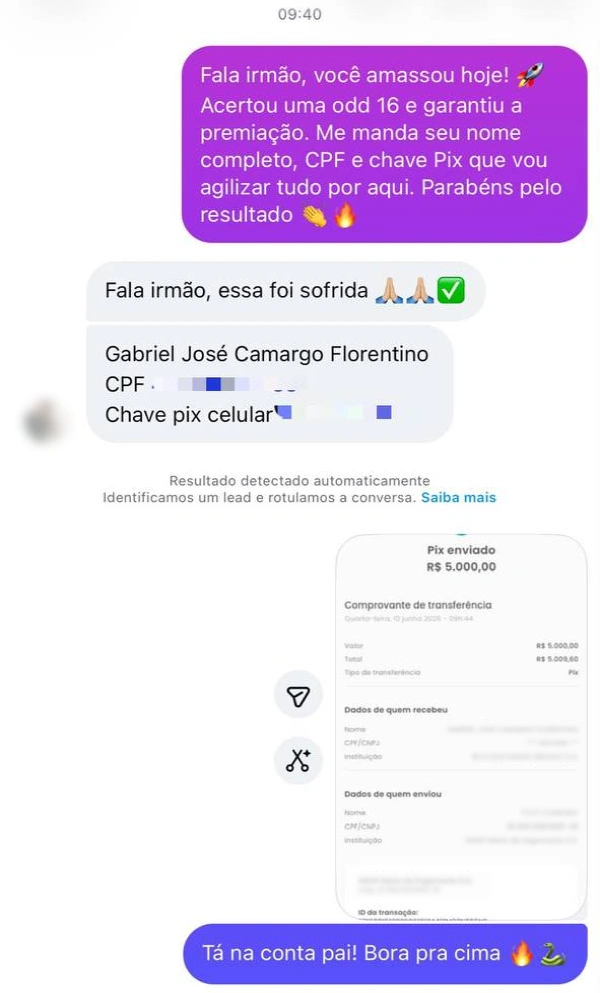Image resolution: width=600 pixels, height=993 pixels.
Task: Tap the scissors sticker icon beside receipt
Action: point(298,760)
